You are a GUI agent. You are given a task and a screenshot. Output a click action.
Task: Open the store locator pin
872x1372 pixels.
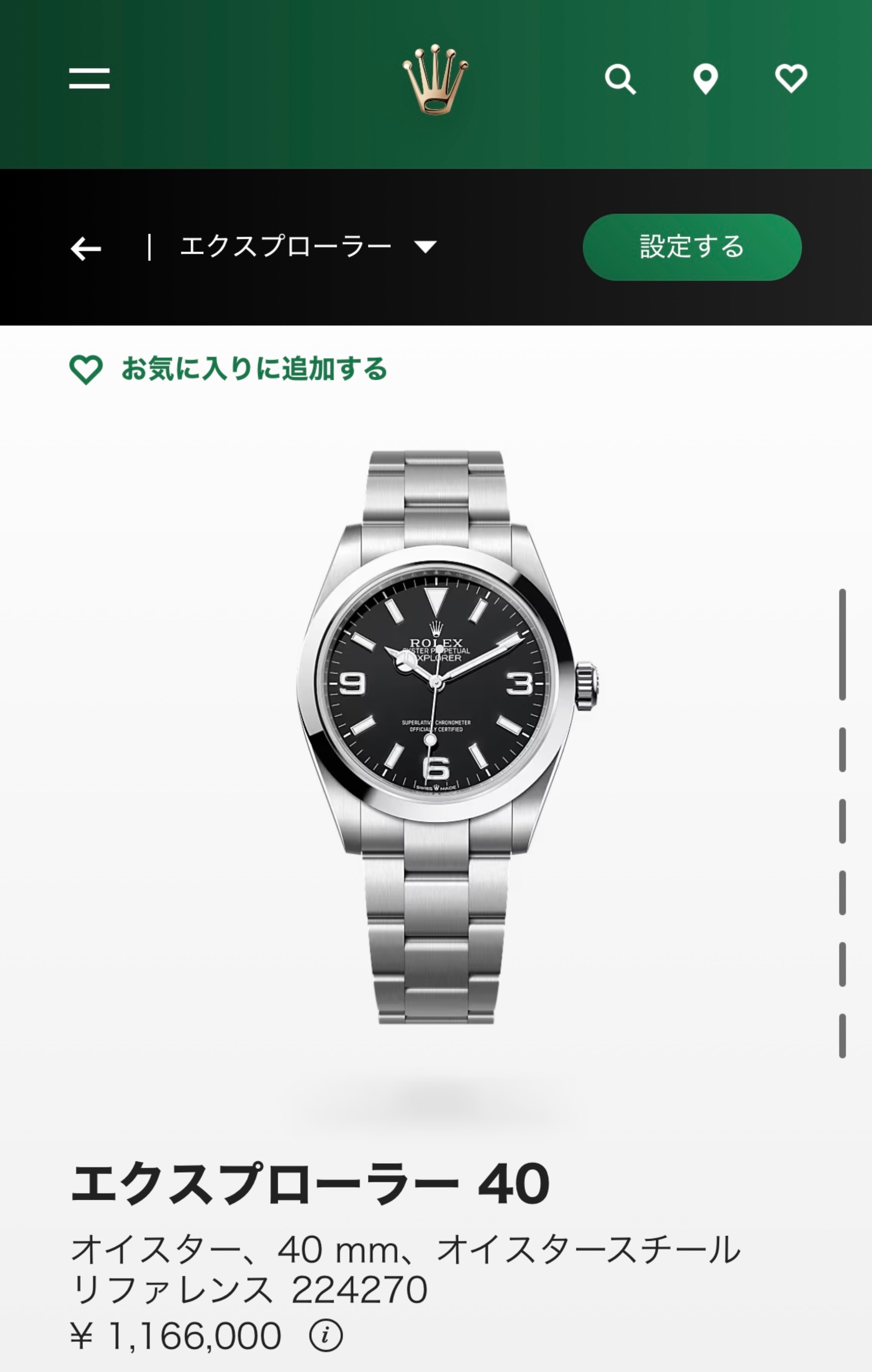(x=705, y=79)
